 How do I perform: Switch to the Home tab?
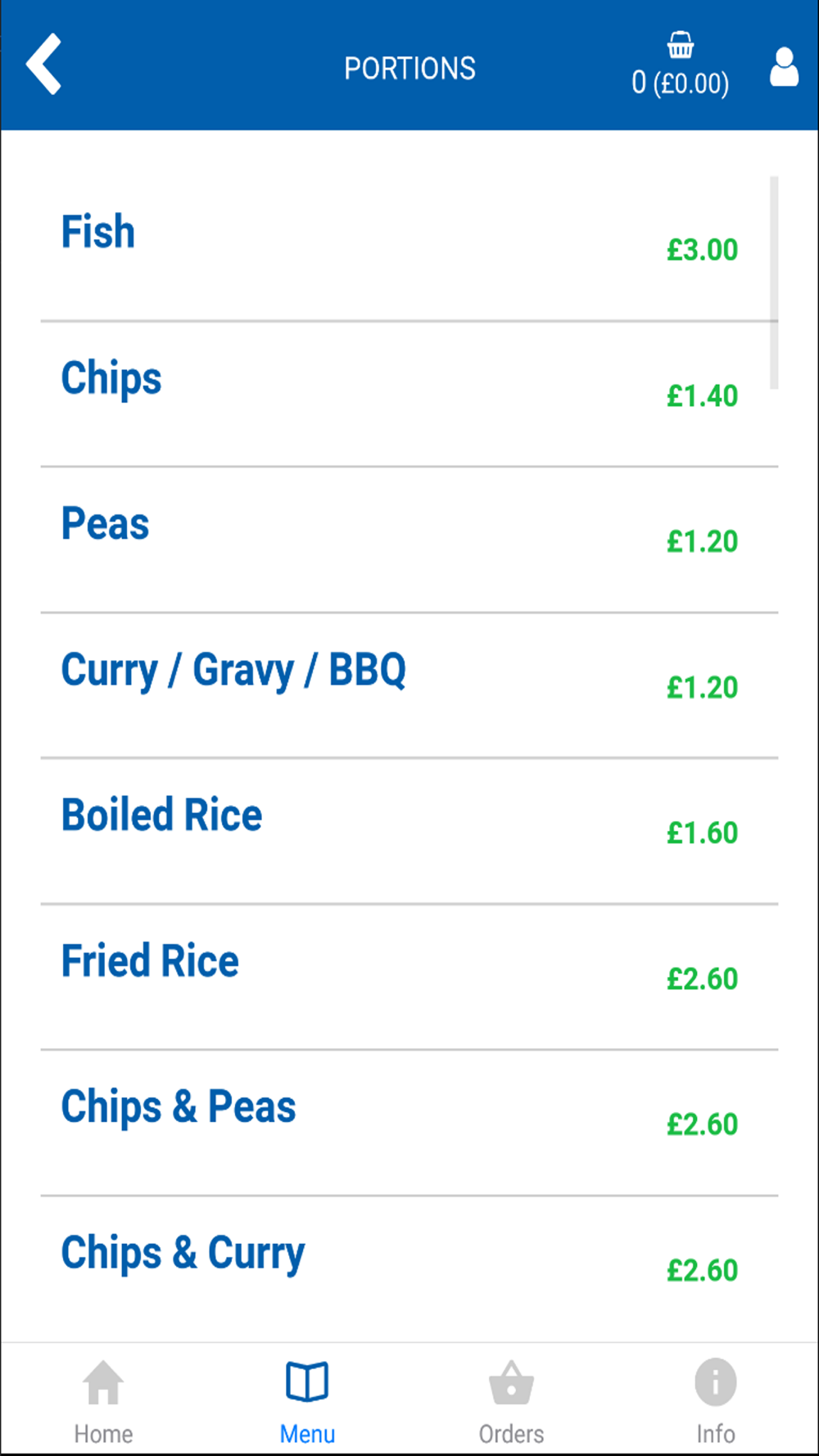coord(103,1402)
